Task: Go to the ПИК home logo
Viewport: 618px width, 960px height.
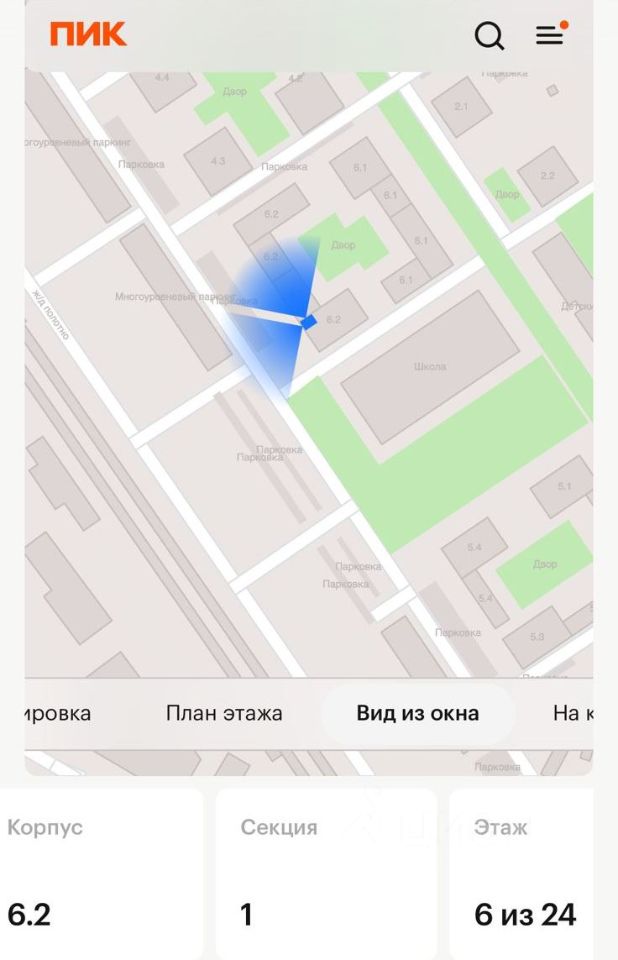Action: (89, 35)
